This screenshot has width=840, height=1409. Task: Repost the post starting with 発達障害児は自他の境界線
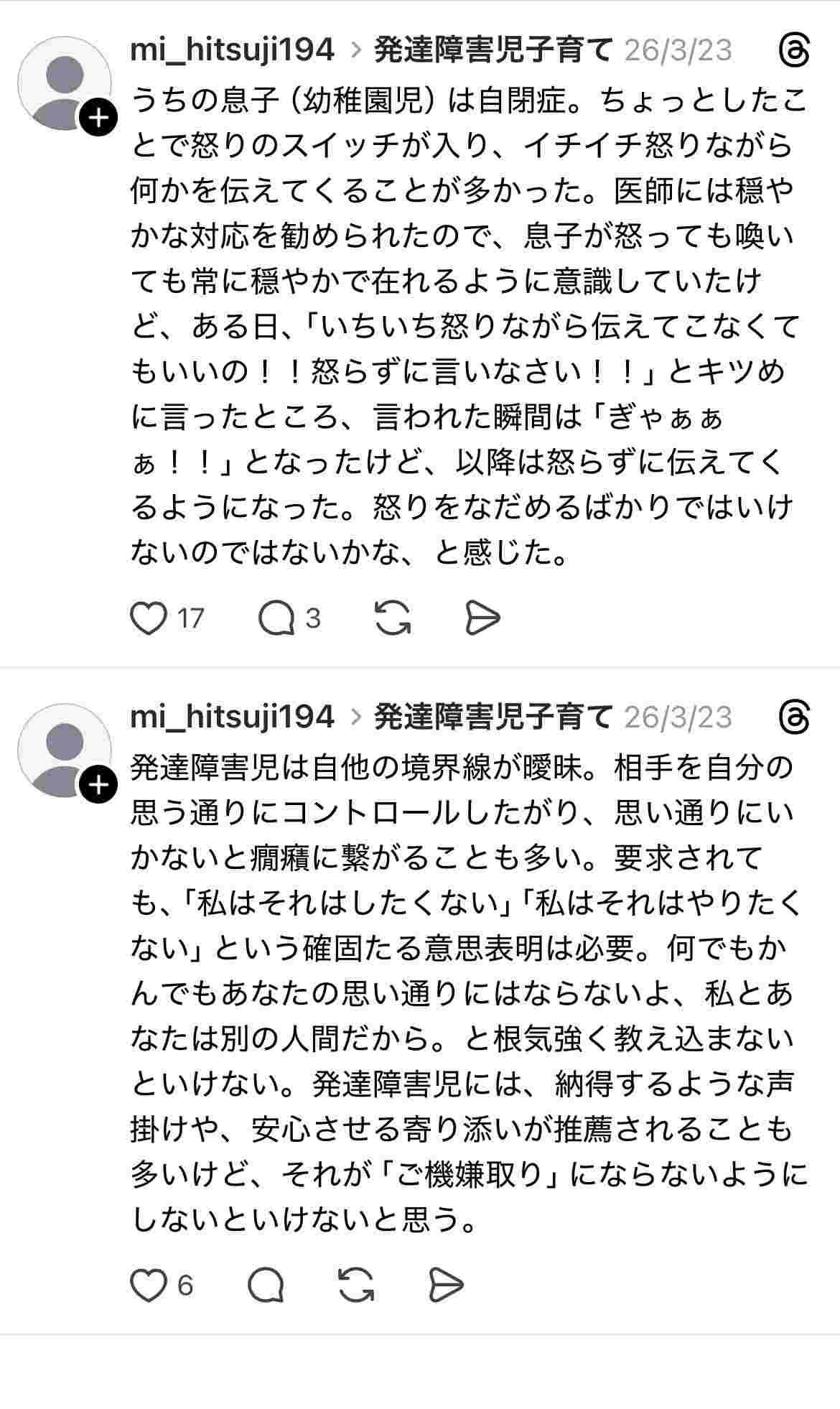pyautogui.click(x=356, y=1285)
